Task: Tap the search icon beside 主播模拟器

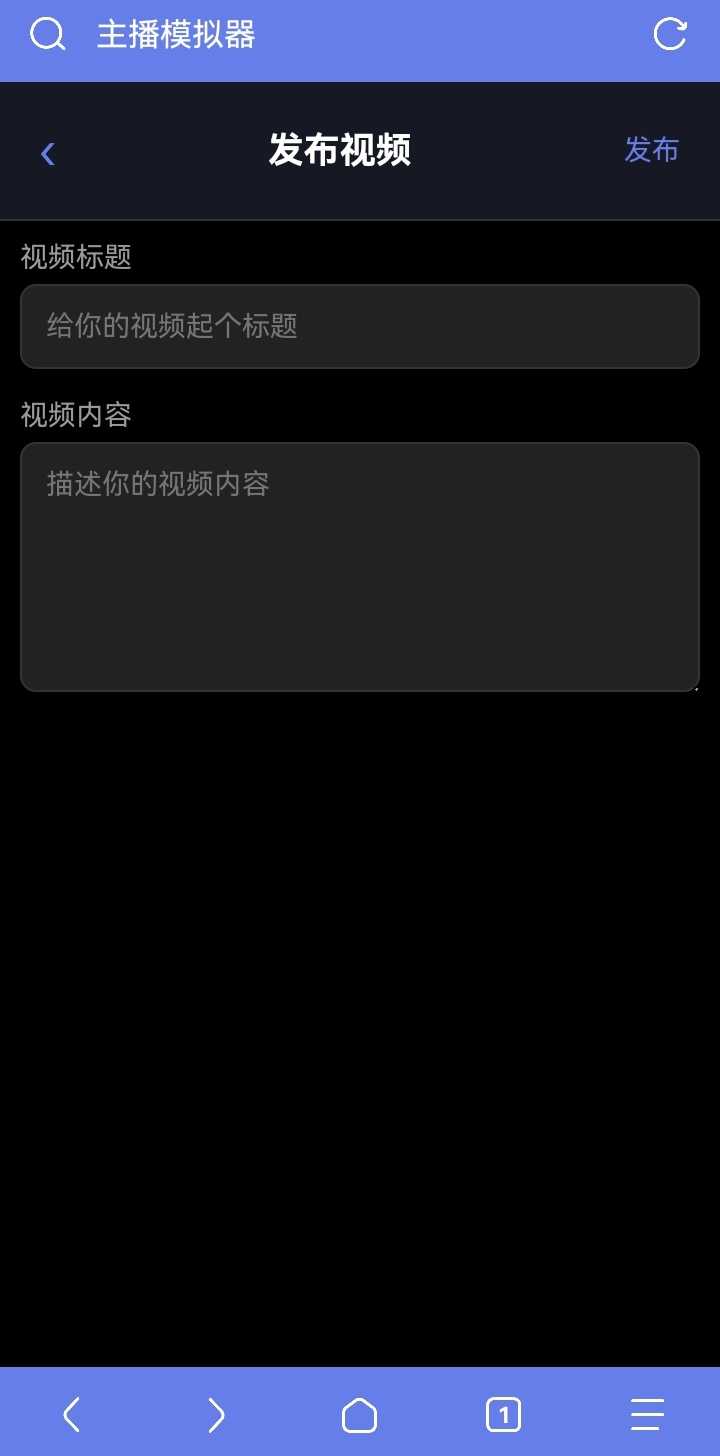Action: click(x=47, y=35)
